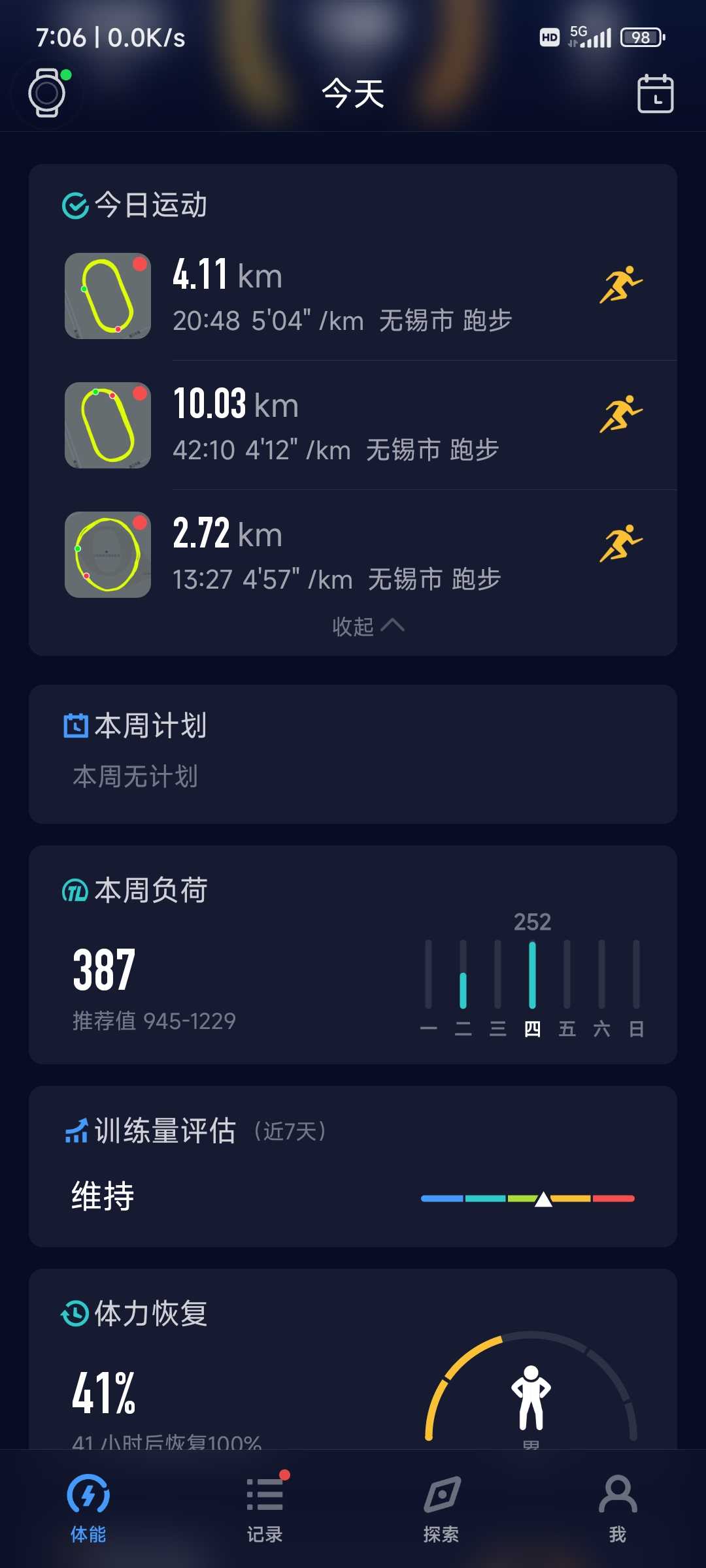The height and width of the screenshot is (1568, 706).
Task: Open the calendar icon
Action: pyautogui.click(x=655, y=93)
